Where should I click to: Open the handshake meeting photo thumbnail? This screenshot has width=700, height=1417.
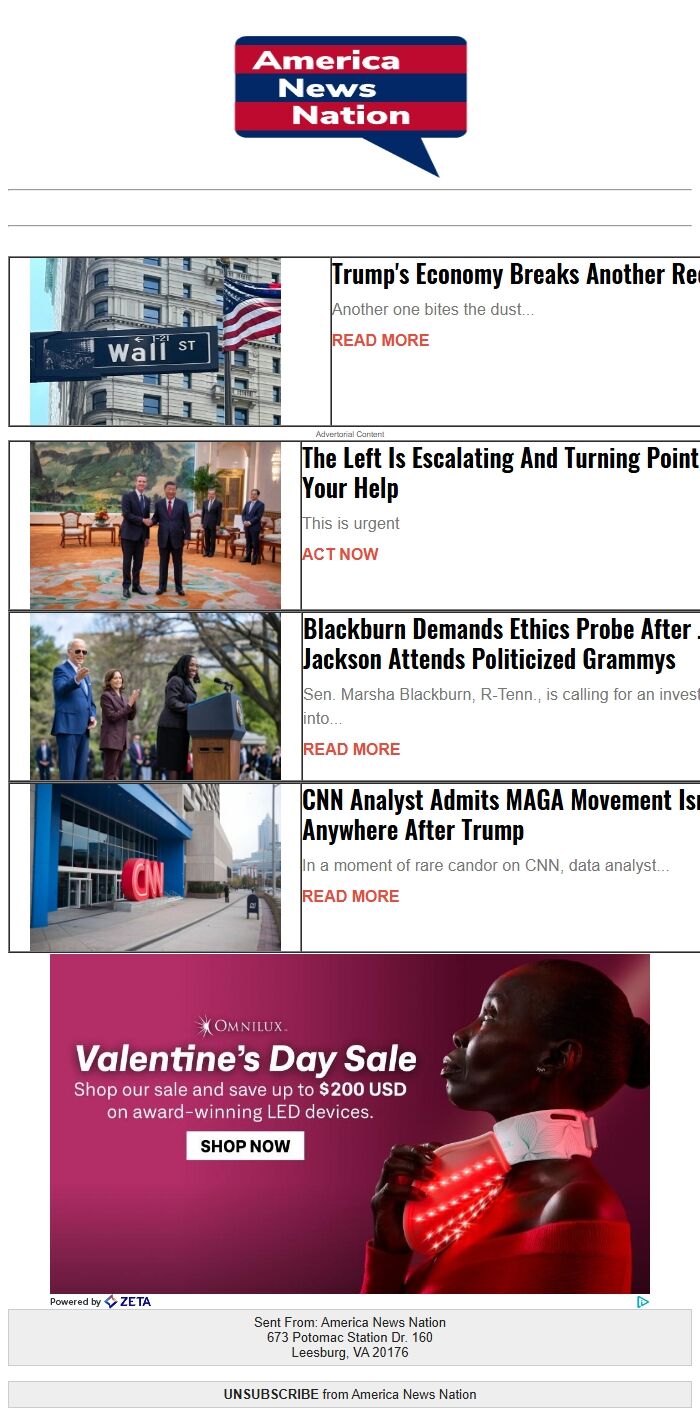pos(155,525)
